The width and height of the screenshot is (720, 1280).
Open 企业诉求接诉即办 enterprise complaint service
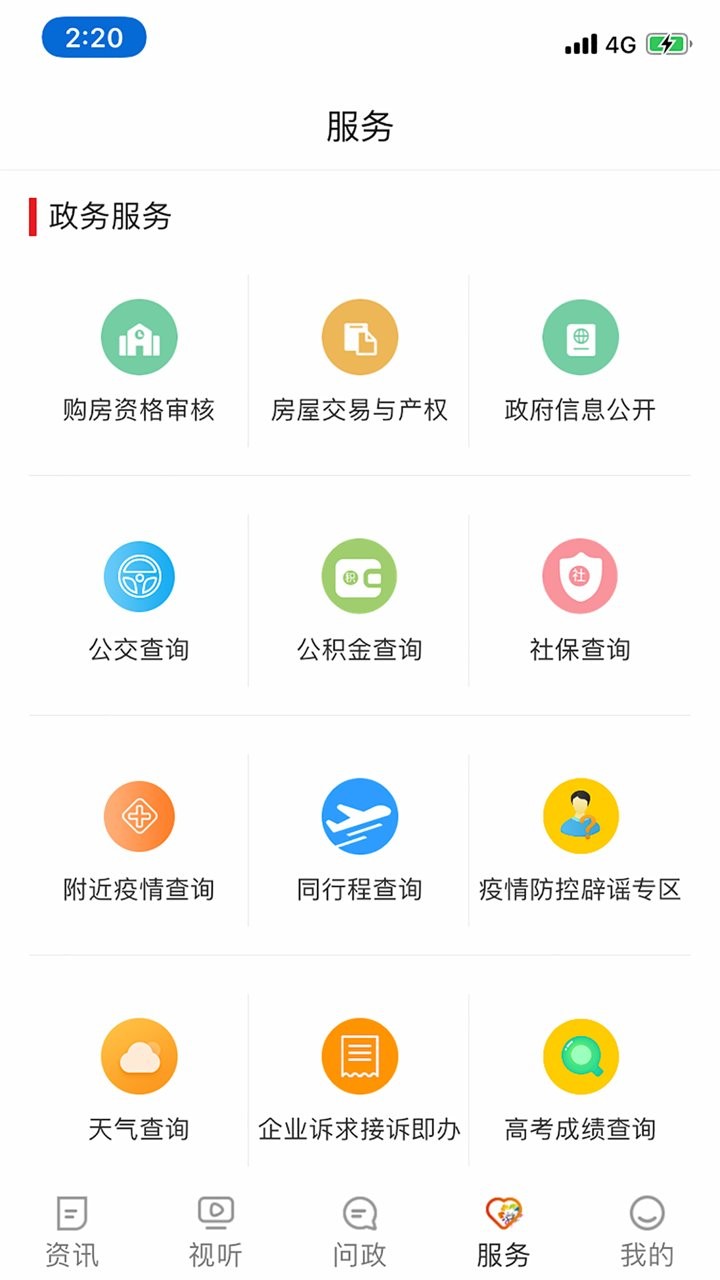pyautogui.click(x=360, y=1080)
